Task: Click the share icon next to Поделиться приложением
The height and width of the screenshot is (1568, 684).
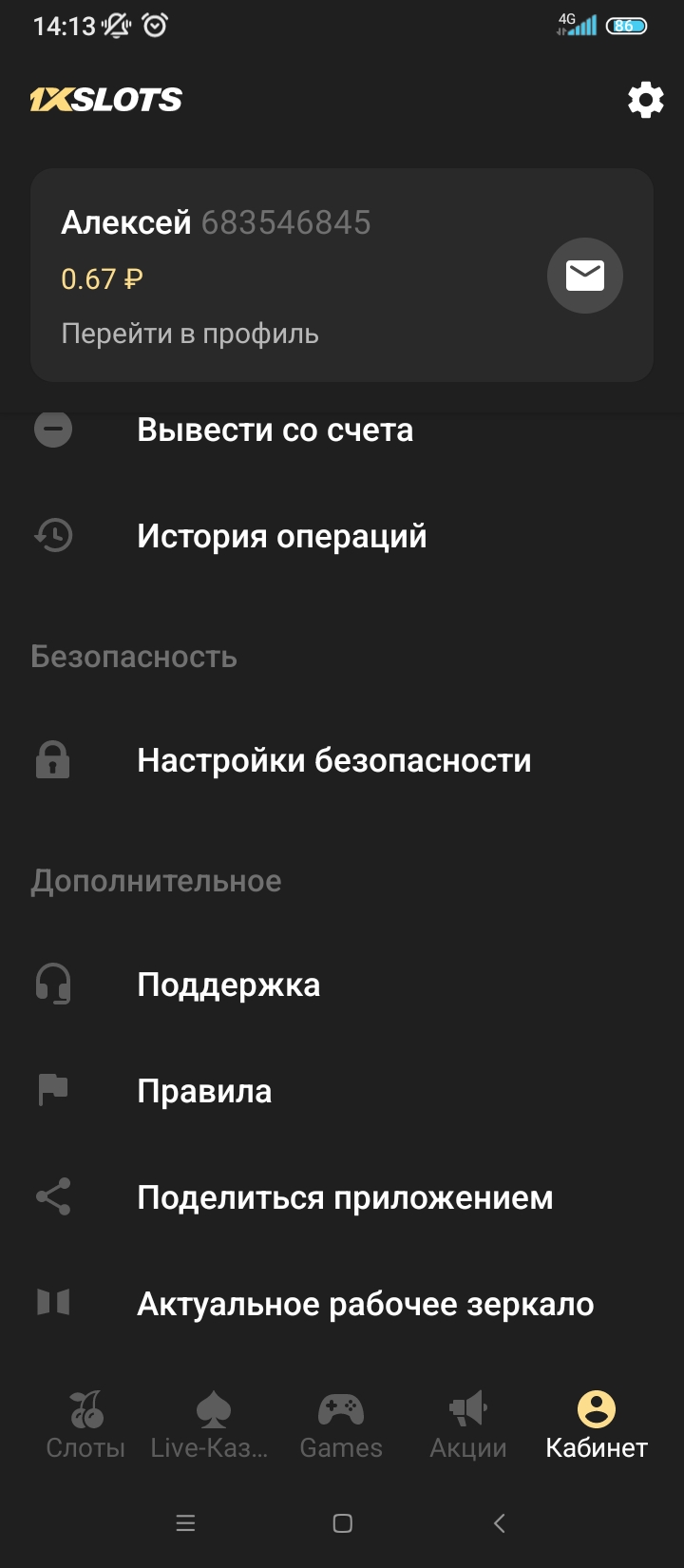Action: click(x=54, y=1197)
